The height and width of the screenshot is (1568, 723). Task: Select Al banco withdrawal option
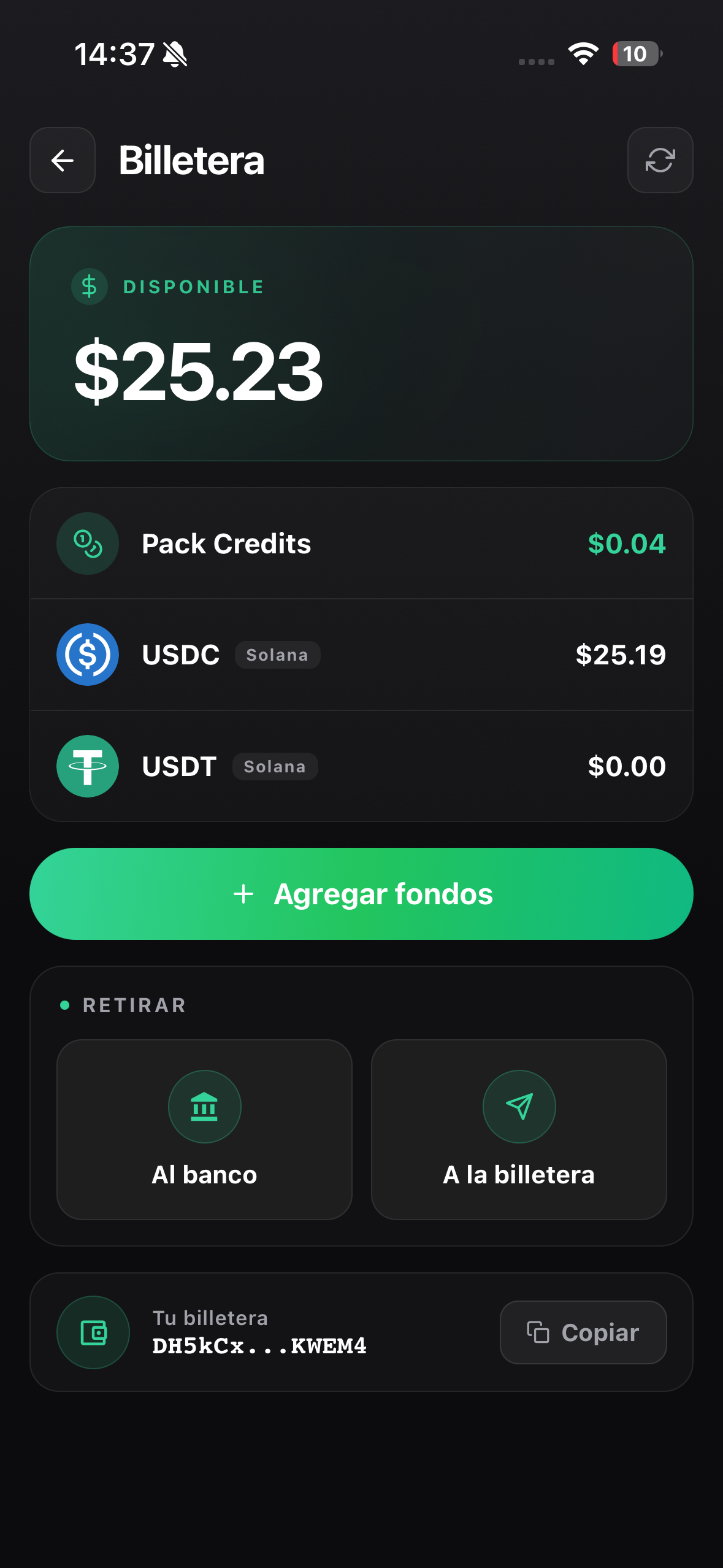pyautogui.click(x=204, y=1129)
